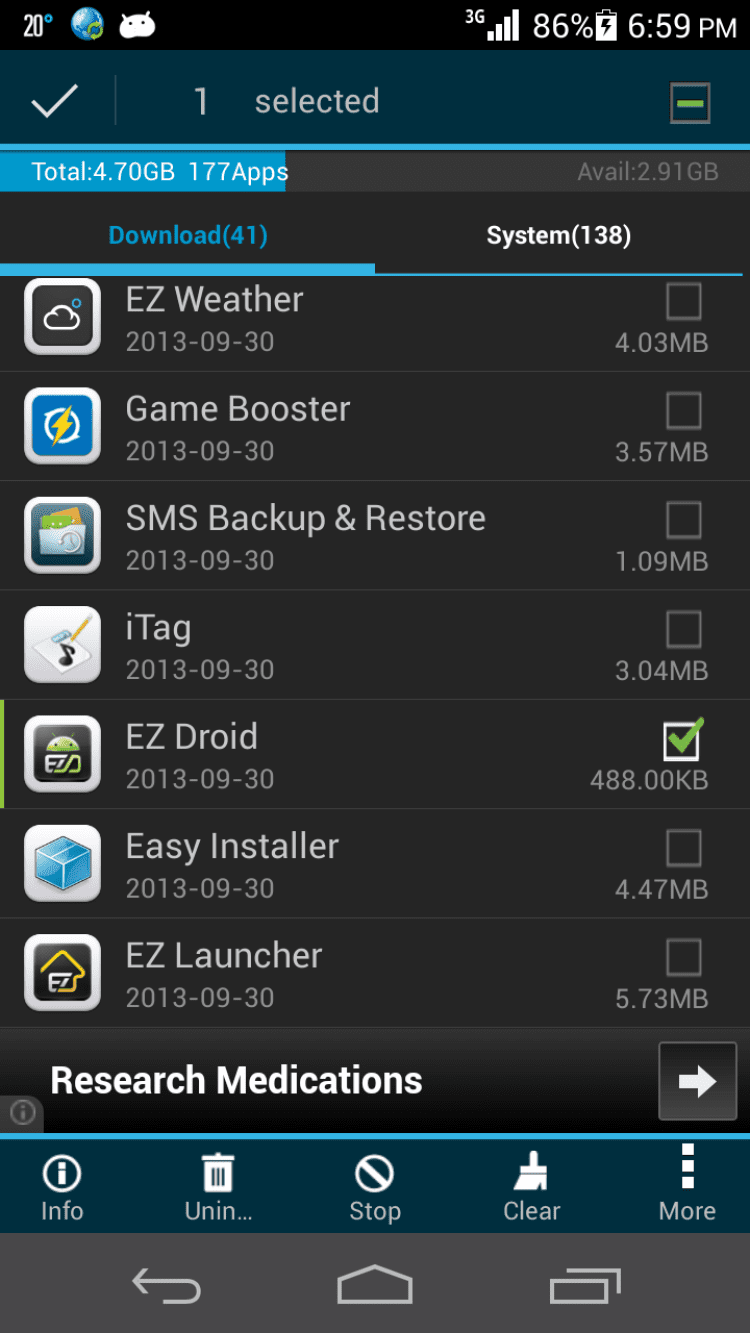This screenshot has height=1333, width=750.
Task: Mark the iTag checkbox
Action: click(x=684, y=629)
